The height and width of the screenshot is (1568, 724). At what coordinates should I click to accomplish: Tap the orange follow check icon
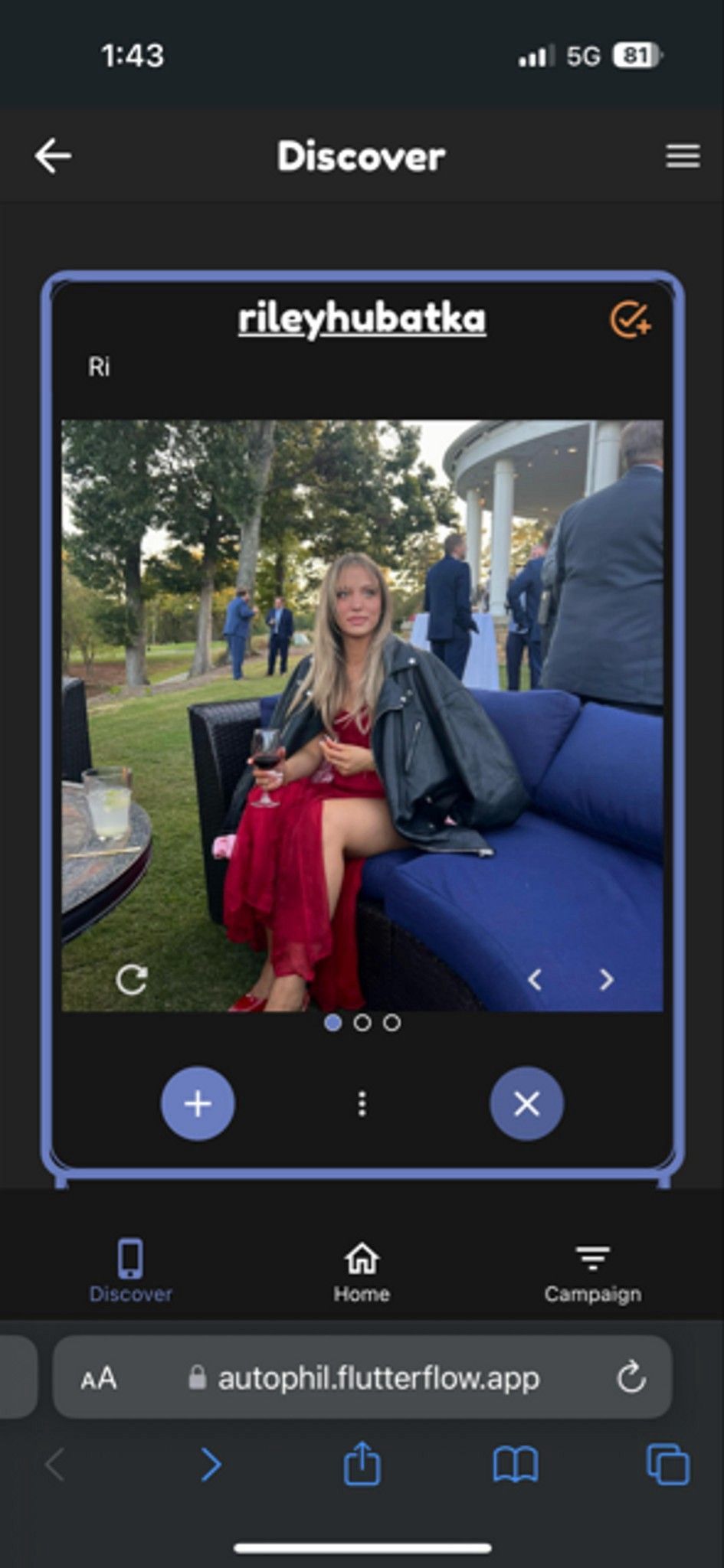[x=630, y=319]
